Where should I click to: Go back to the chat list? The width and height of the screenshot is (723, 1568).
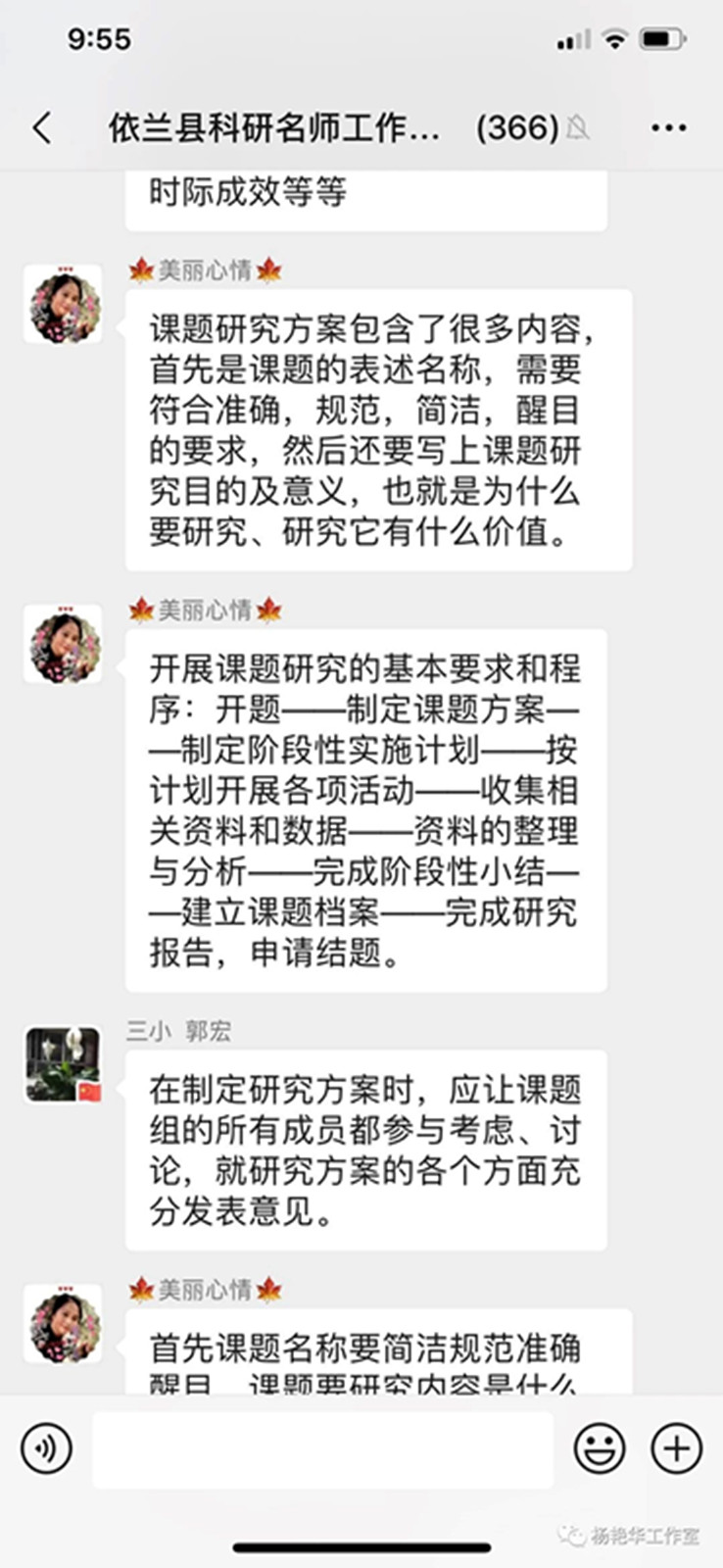(42, 127)
